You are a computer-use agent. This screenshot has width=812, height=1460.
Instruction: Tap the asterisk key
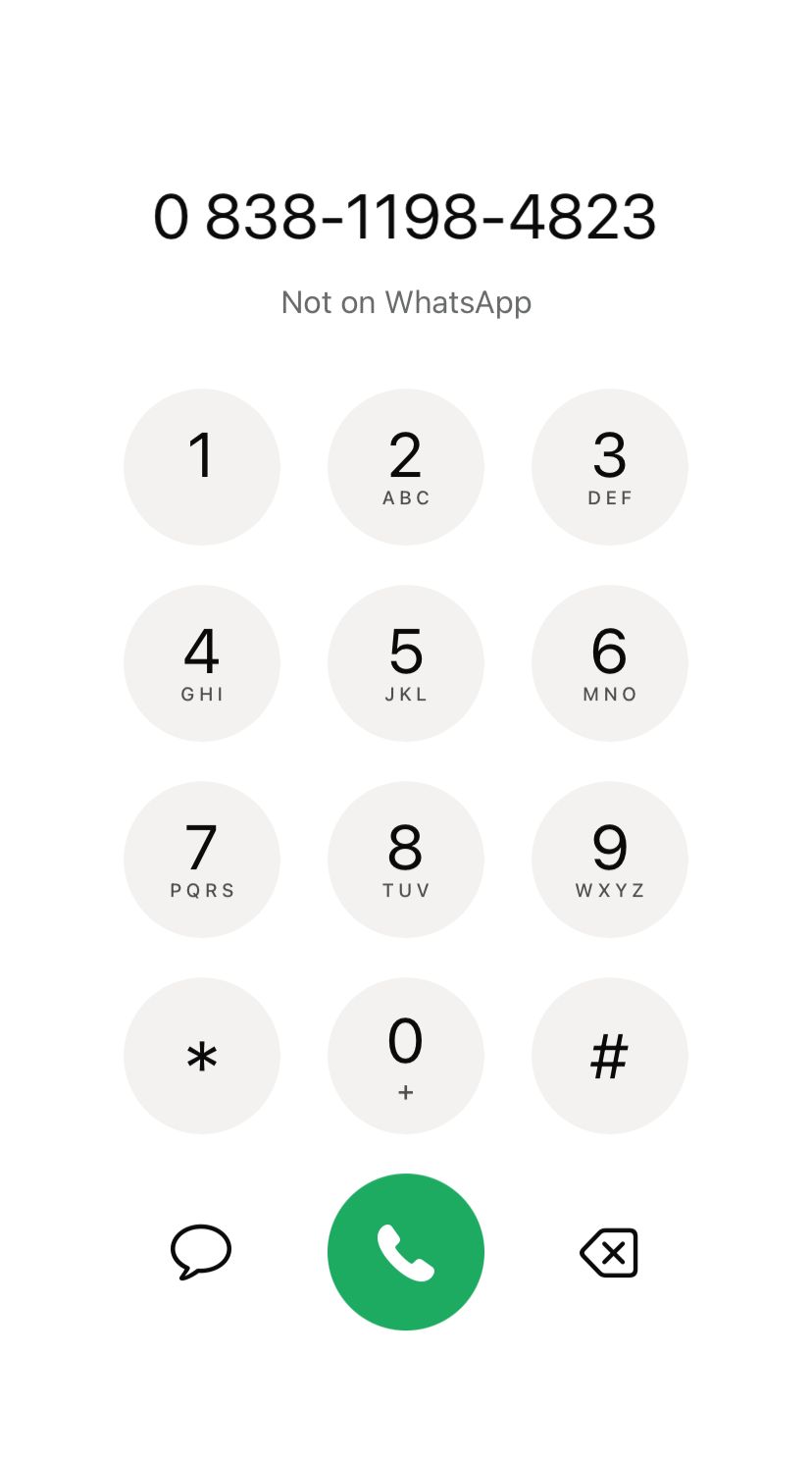pos(202,1056)
